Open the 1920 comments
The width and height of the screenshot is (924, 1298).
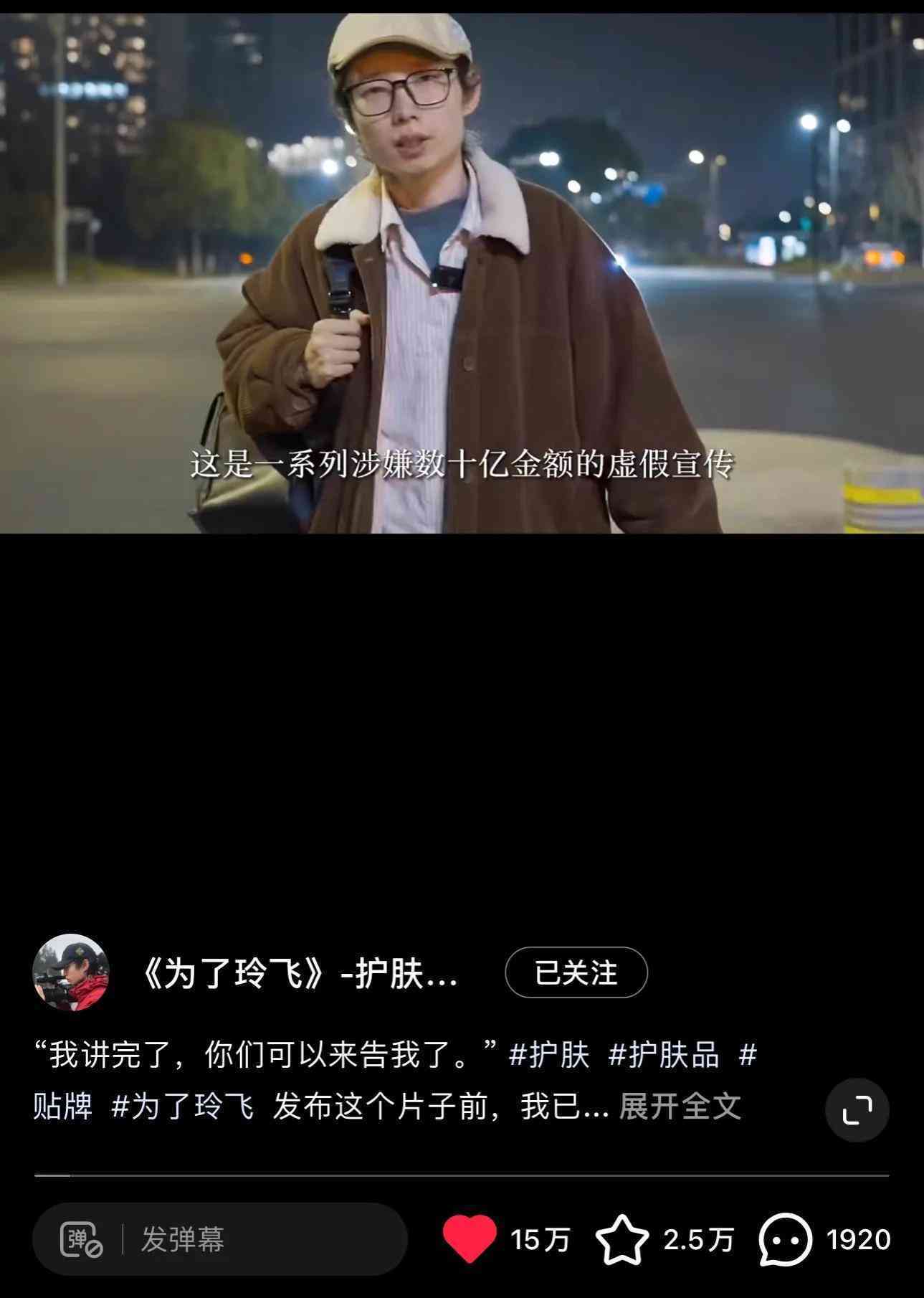point(786,1238)
